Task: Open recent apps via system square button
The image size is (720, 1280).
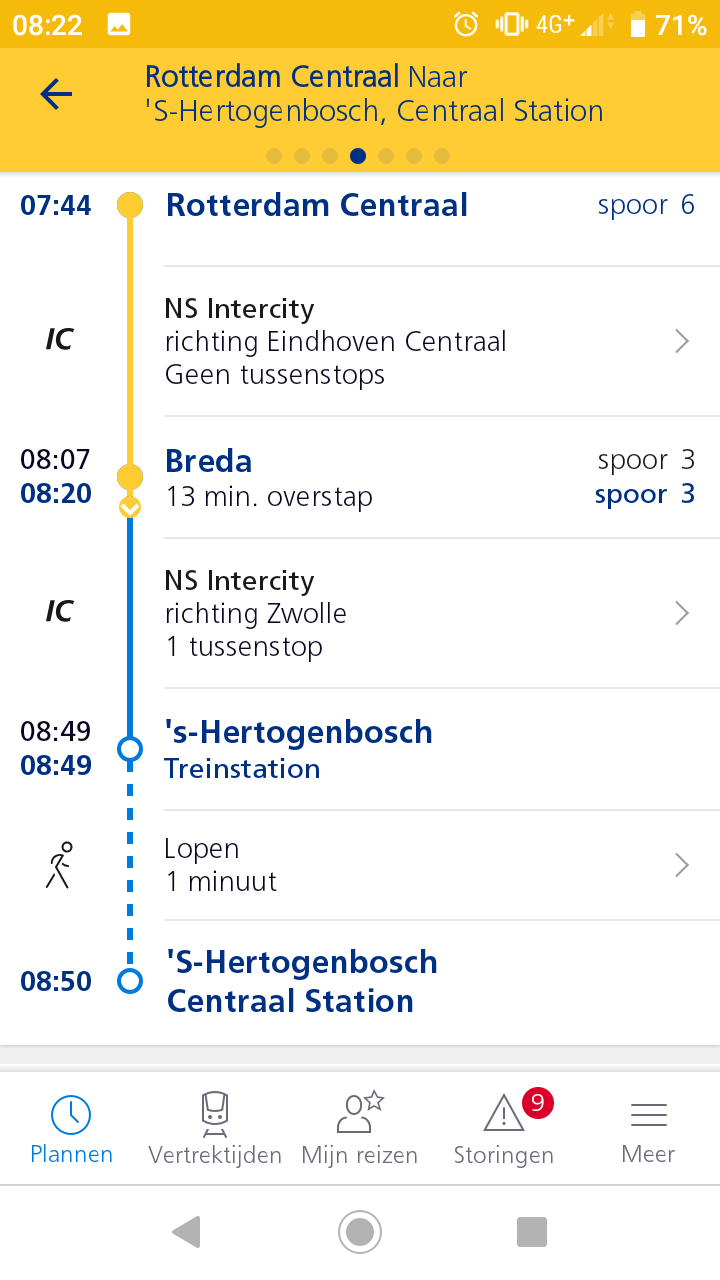Action: pos(532,1232)
